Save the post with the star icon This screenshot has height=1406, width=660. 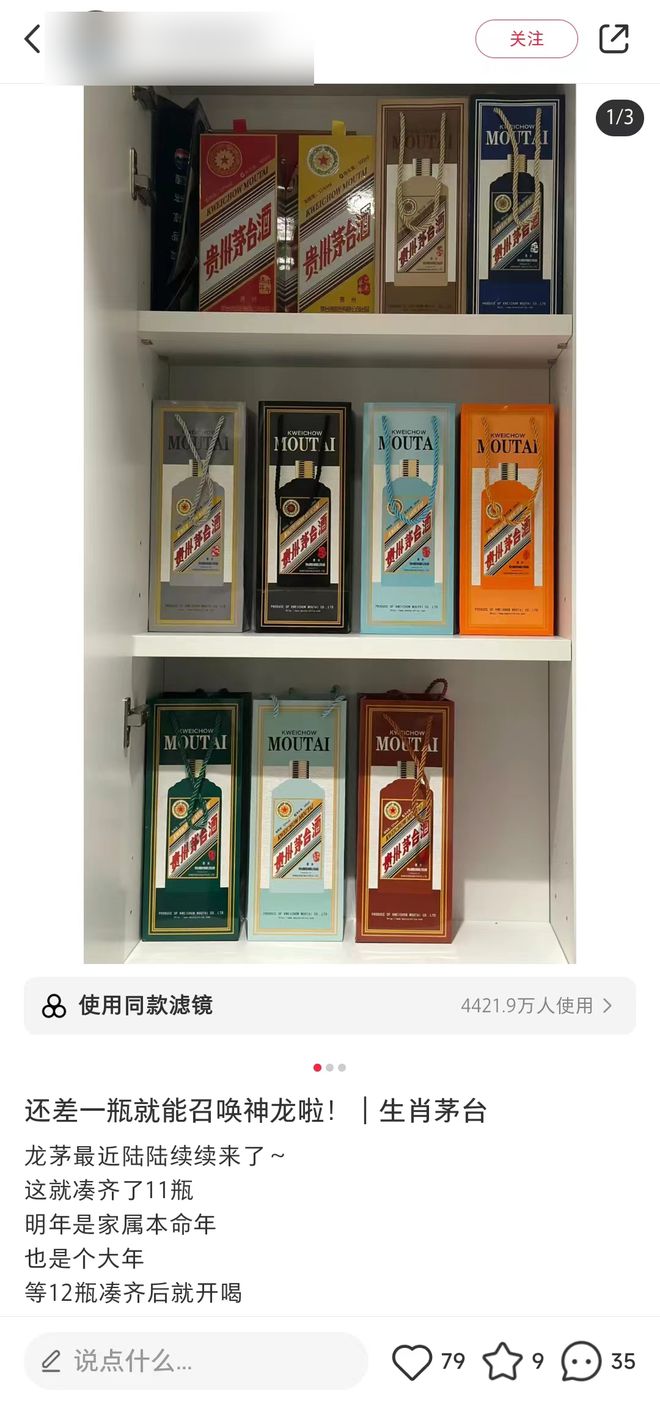point(502,1362)
